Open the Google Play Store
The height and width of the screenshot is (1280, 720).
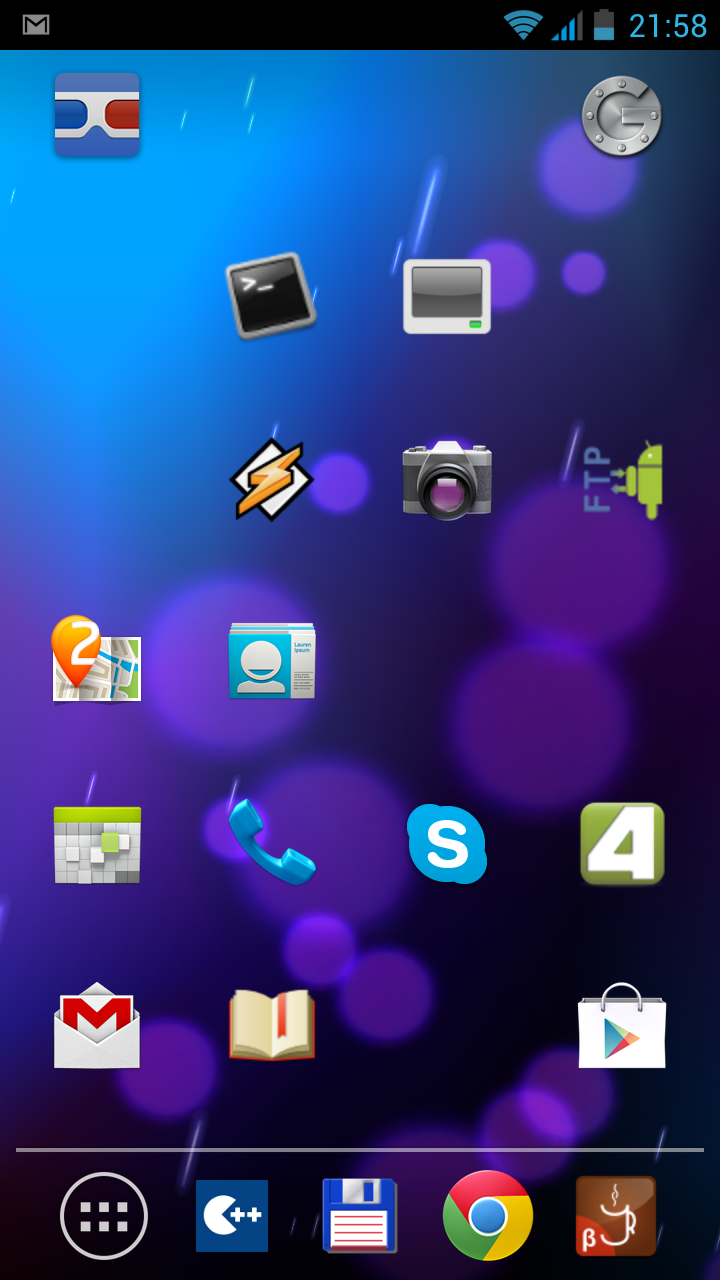point(622,1027)
